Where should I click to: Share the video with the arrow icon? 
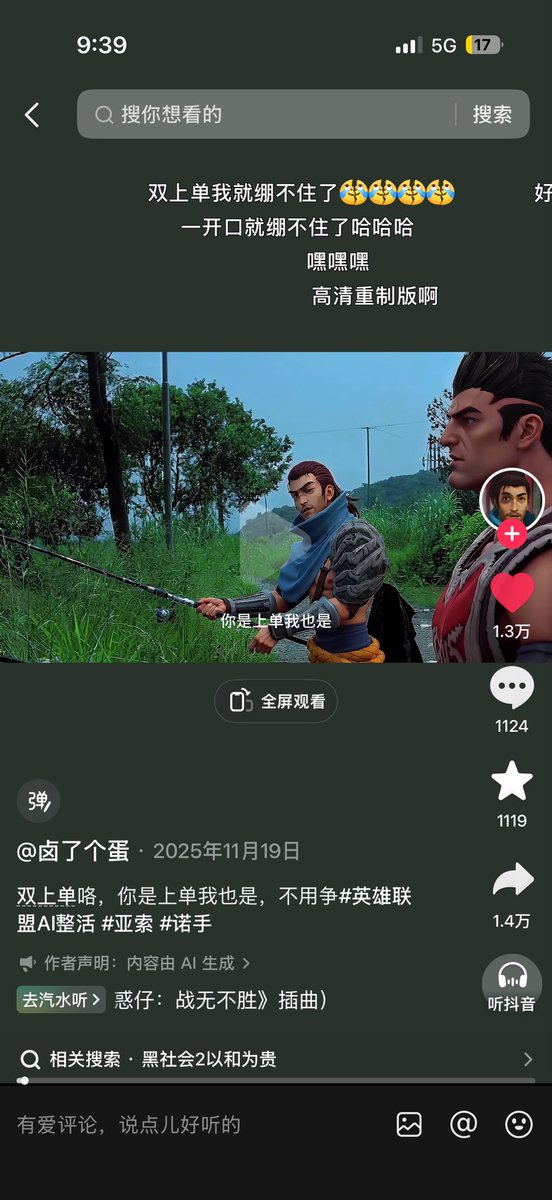[512, 880]
